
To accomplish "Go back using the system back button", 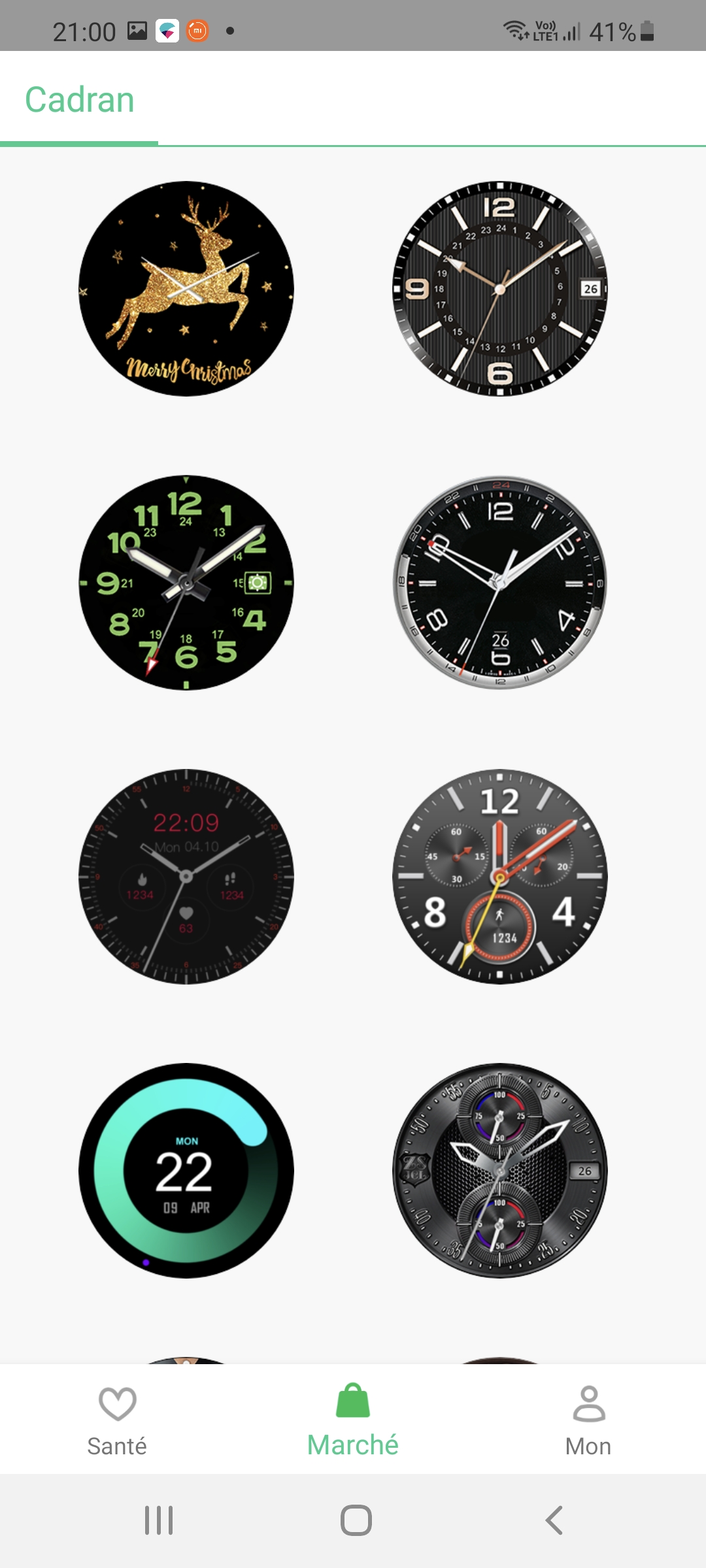I will click(554, 1520).
